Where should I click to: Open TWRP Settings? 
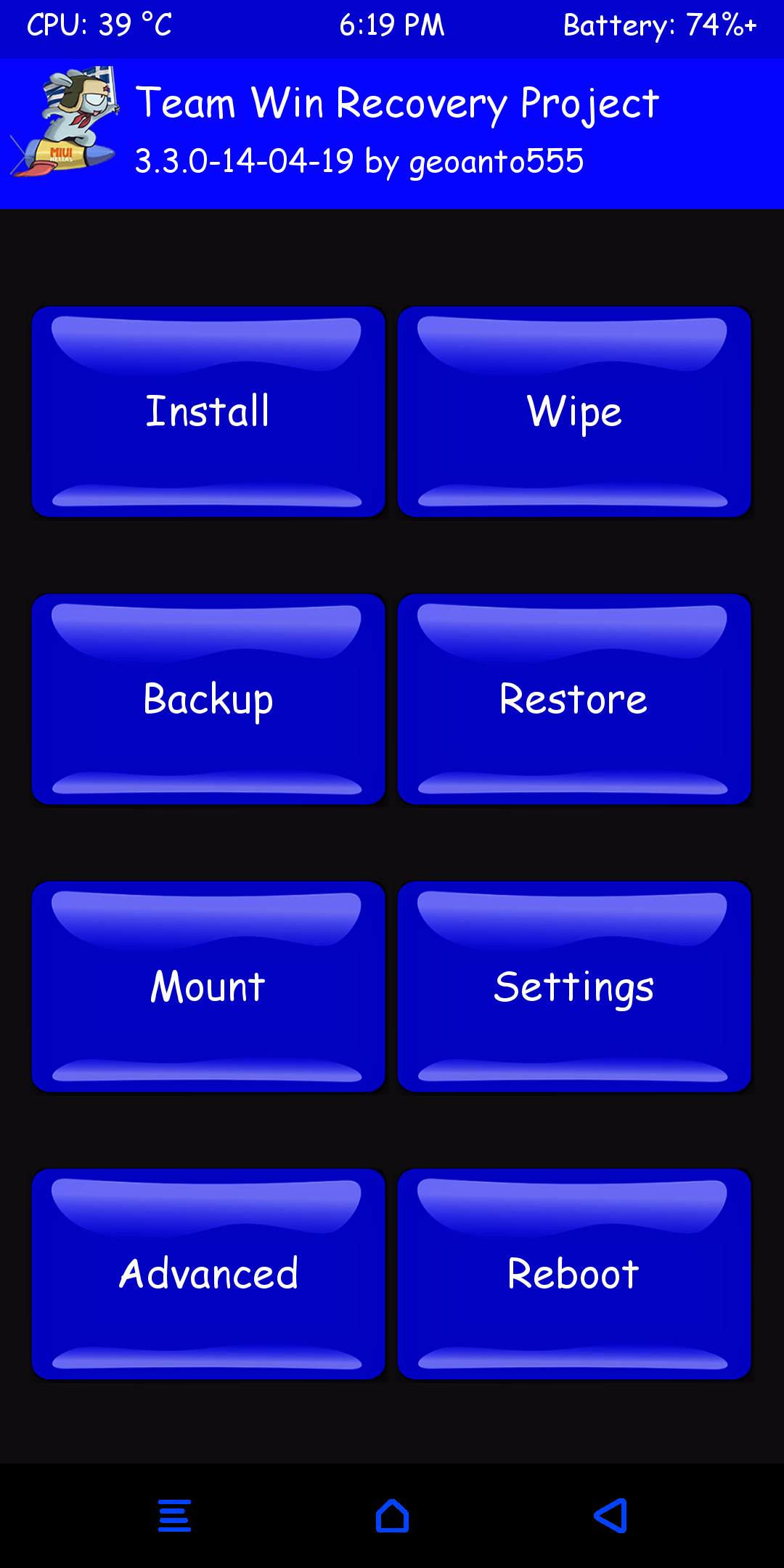tap(574, 987)
